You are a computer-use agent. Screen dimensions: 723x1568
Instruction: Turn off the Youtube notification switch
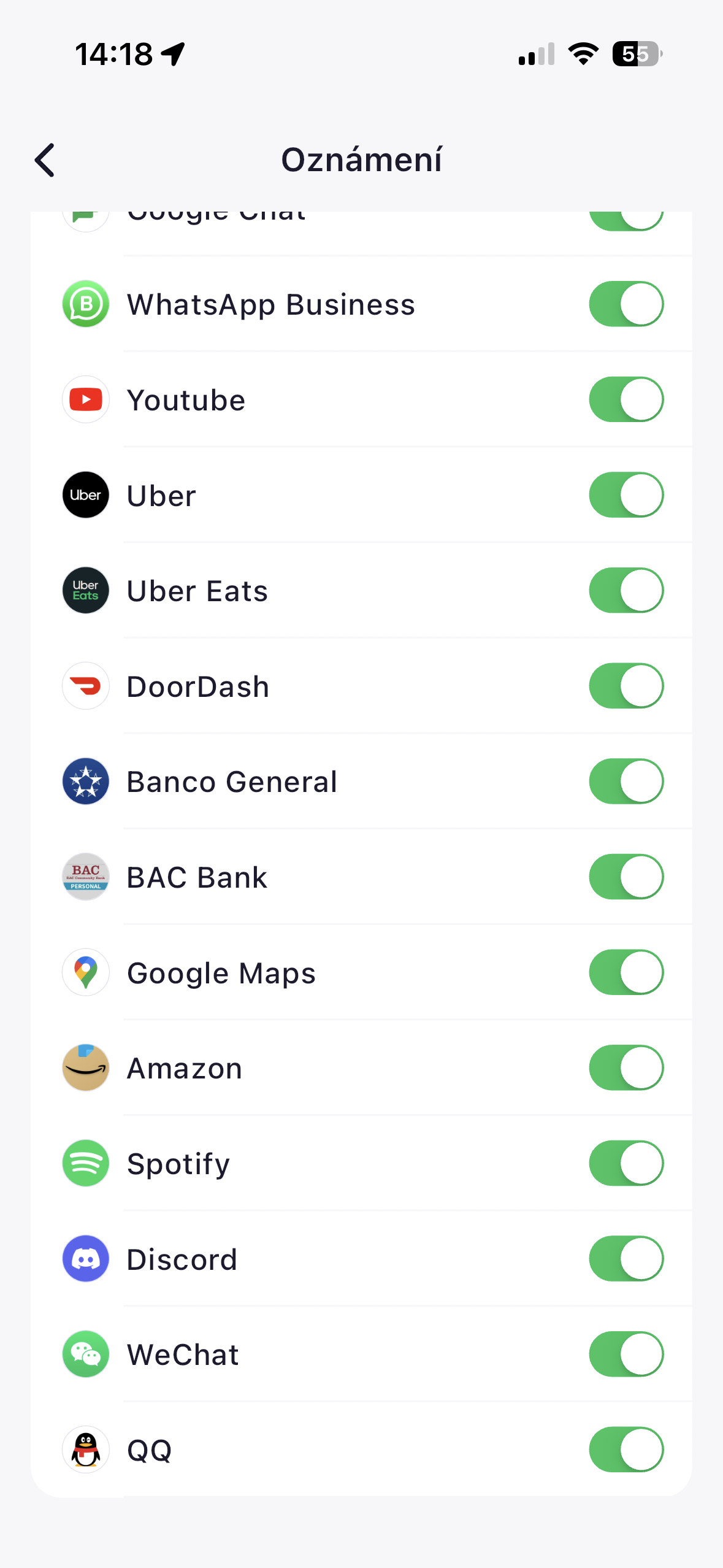626,399
